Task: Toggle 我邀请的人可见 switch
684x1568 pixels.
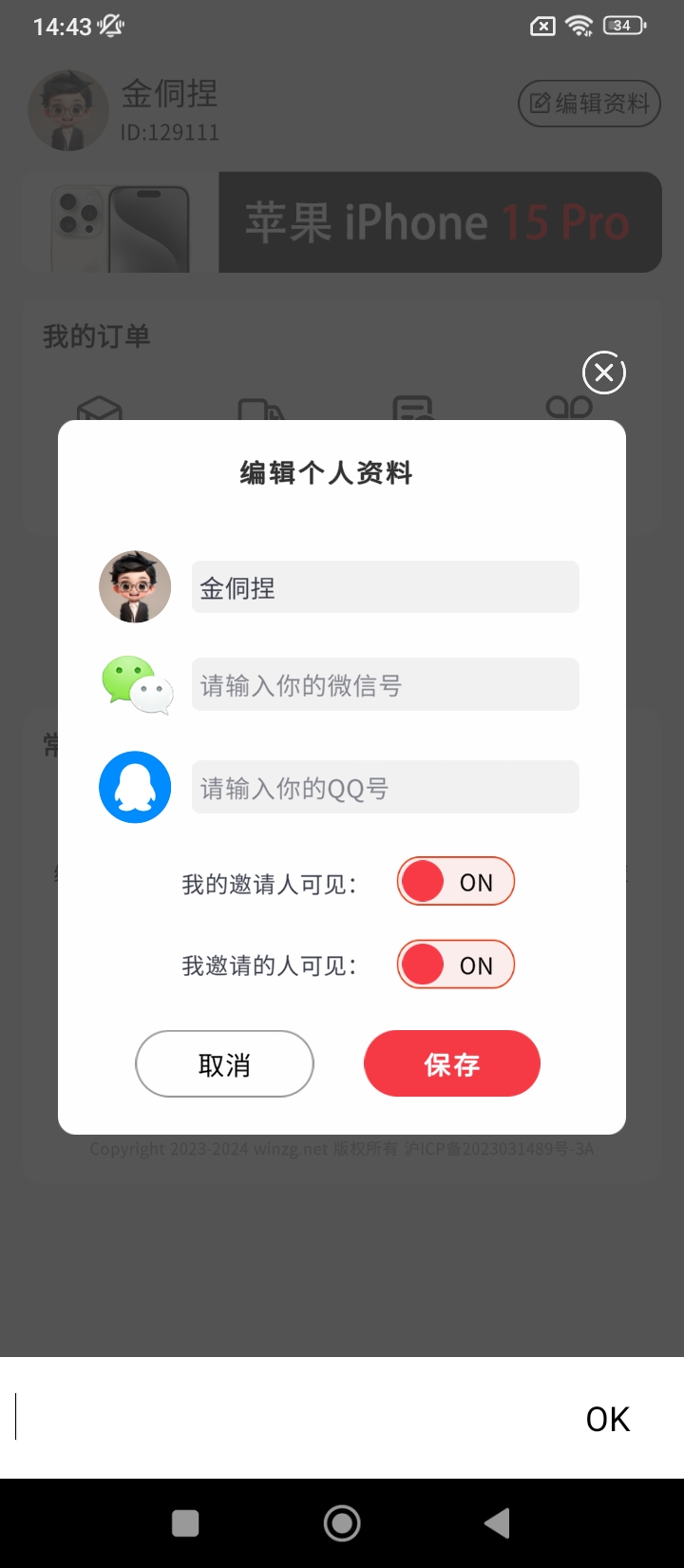Action: pyautogui.click(x=455, y=965)
